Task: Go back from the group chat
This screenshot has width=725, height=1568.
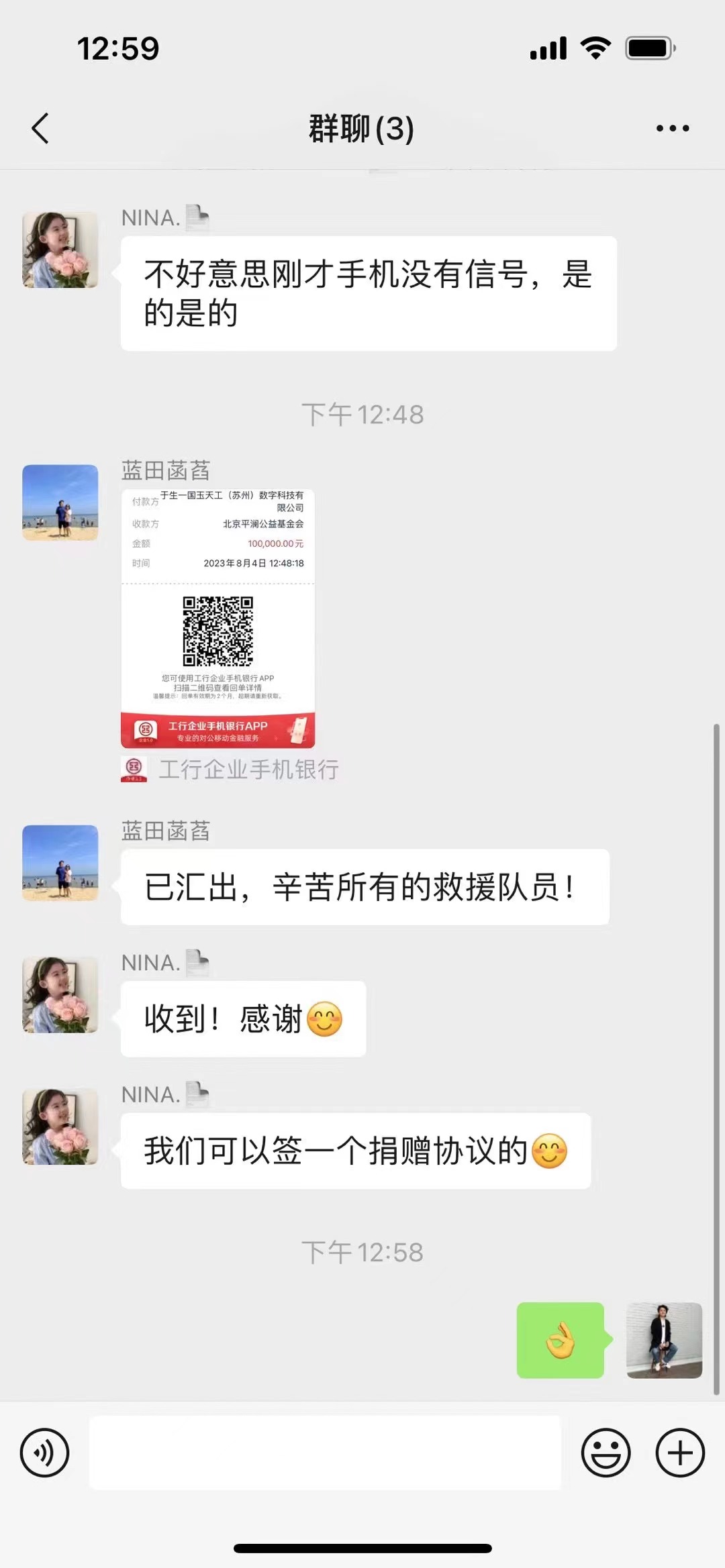Action: coord(40,128)
